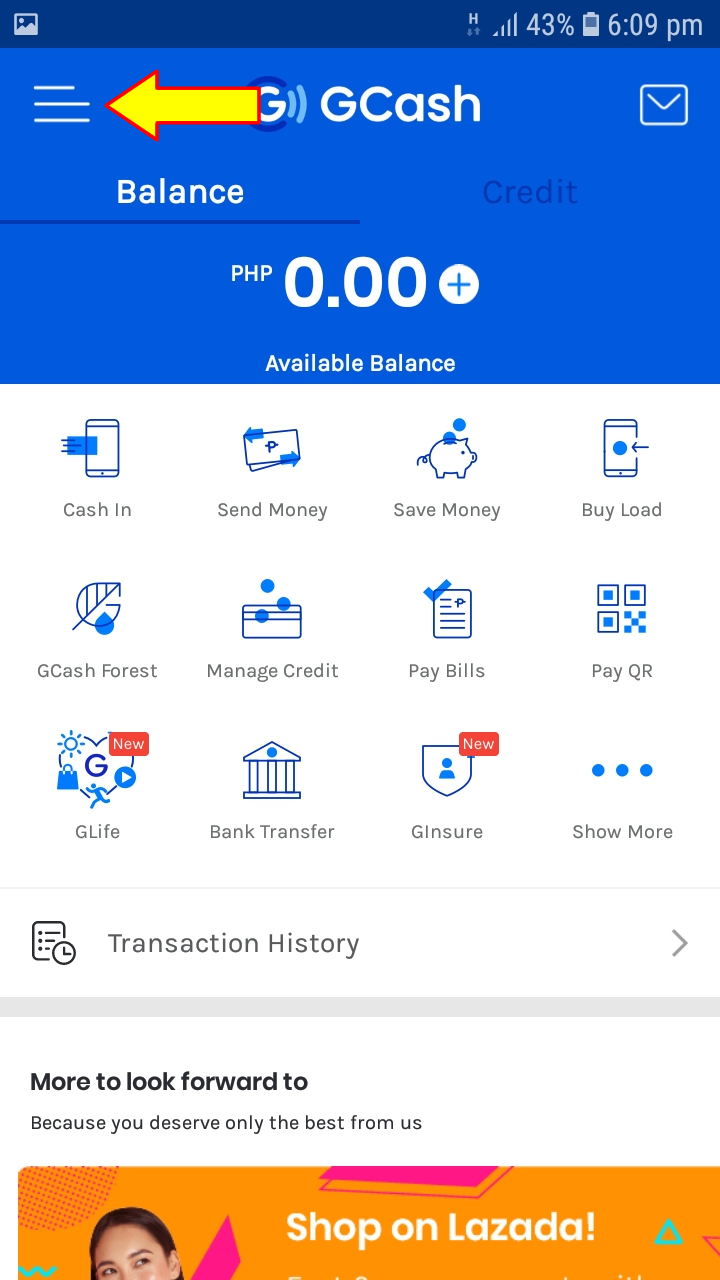Tap the Shop on Lazada banner
The height and width of the screenshot is (1280, 720).
360,1225
